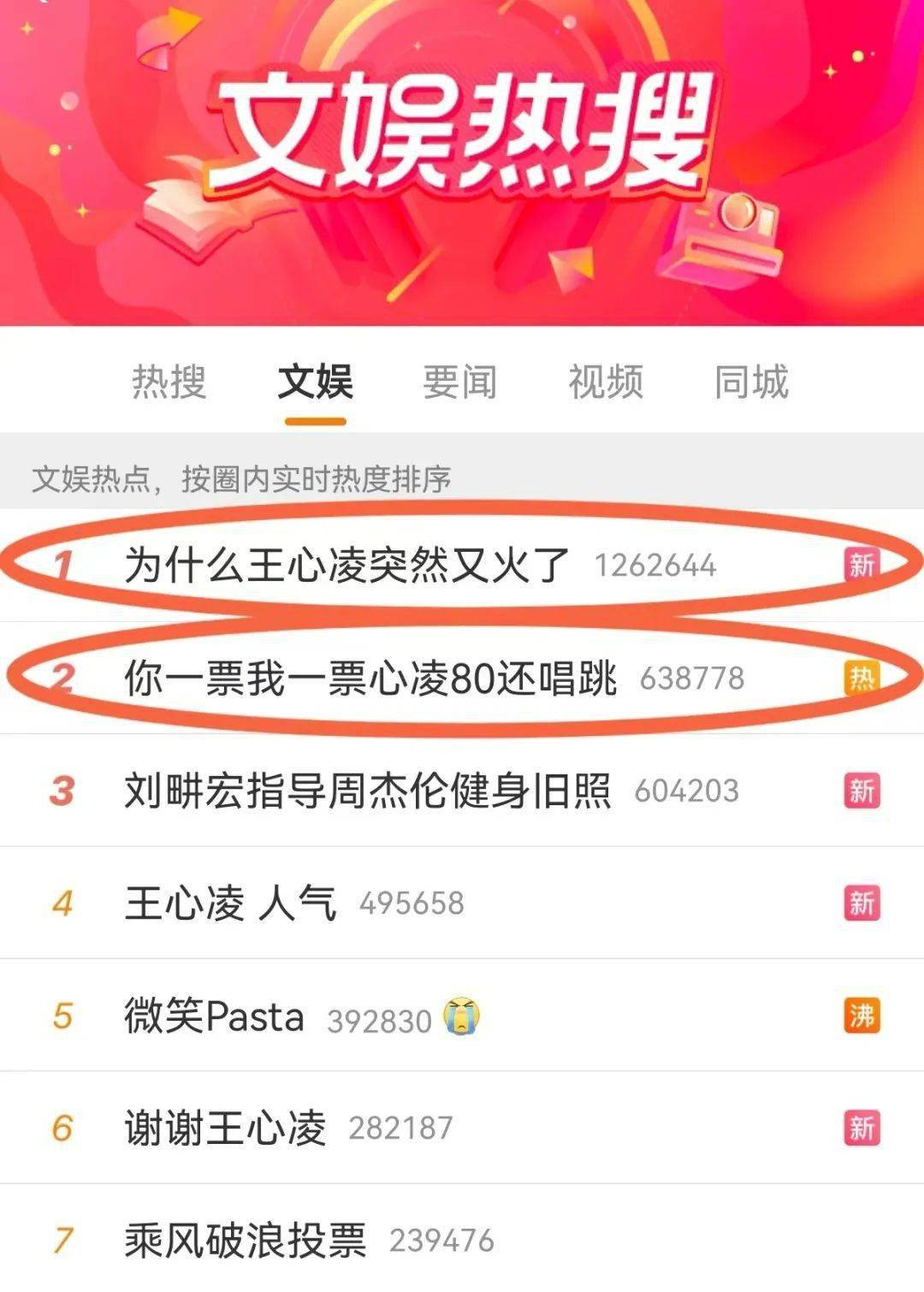Open the 谢谢王心凌 topic
The width and height of the screenshot is (924, 1292).
[226, 1129]
